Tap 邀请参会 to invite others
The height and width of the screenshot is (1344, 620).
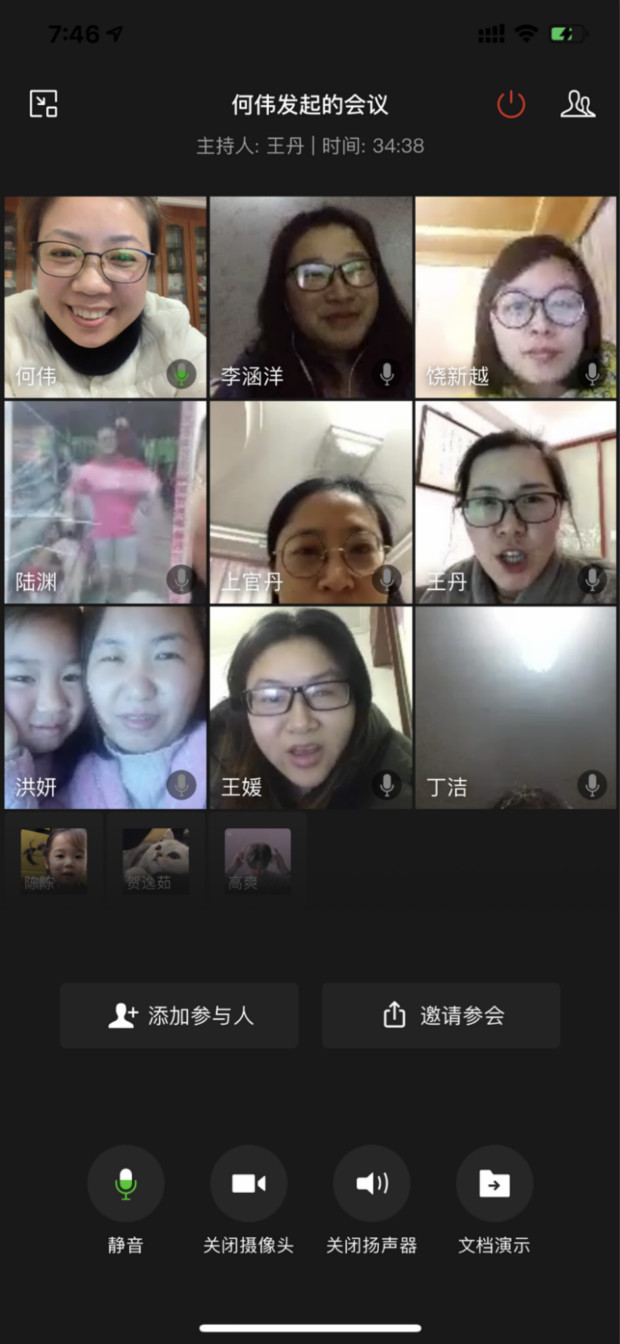[x=441, y=1015]
